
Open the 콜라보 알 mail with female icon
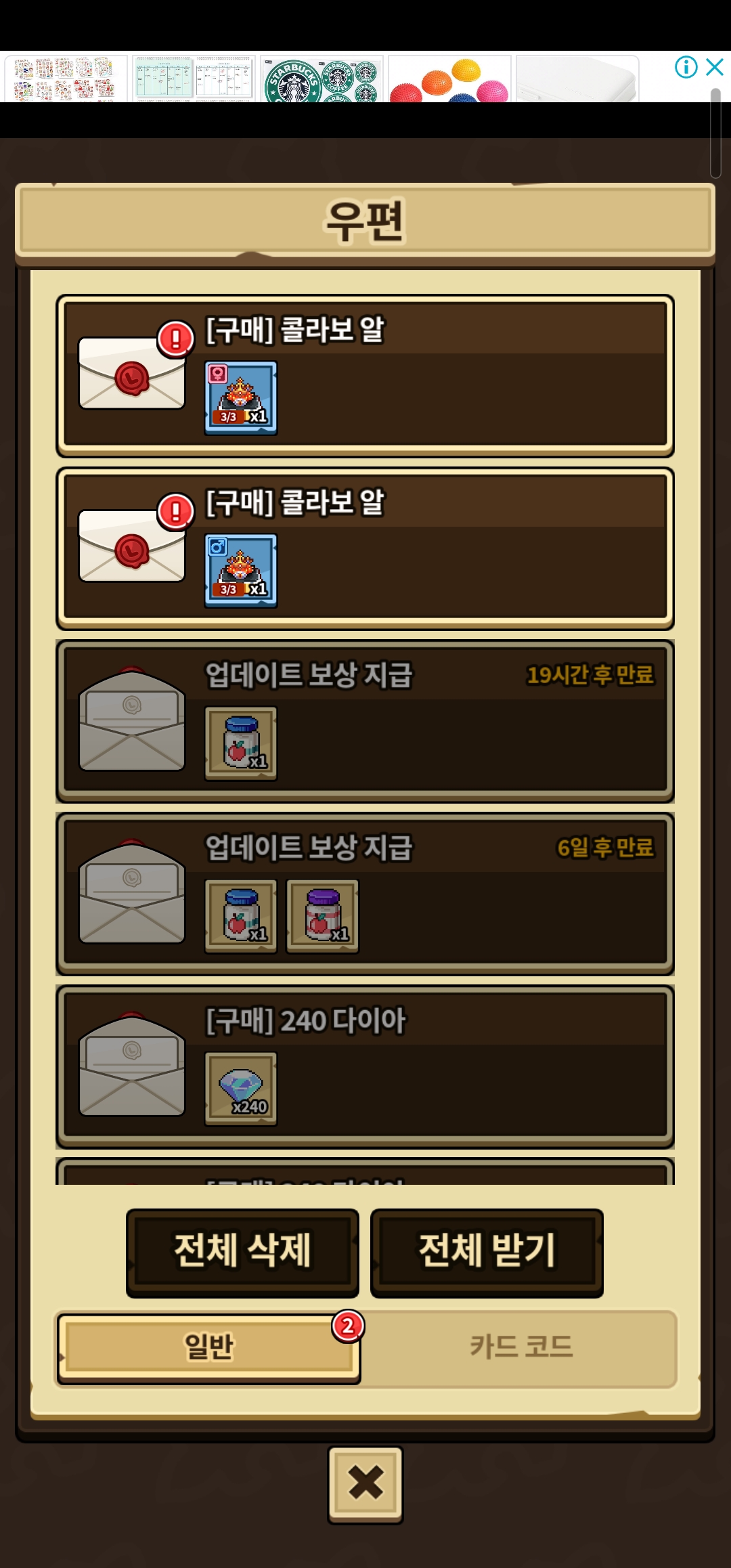(x=365, y=376)
